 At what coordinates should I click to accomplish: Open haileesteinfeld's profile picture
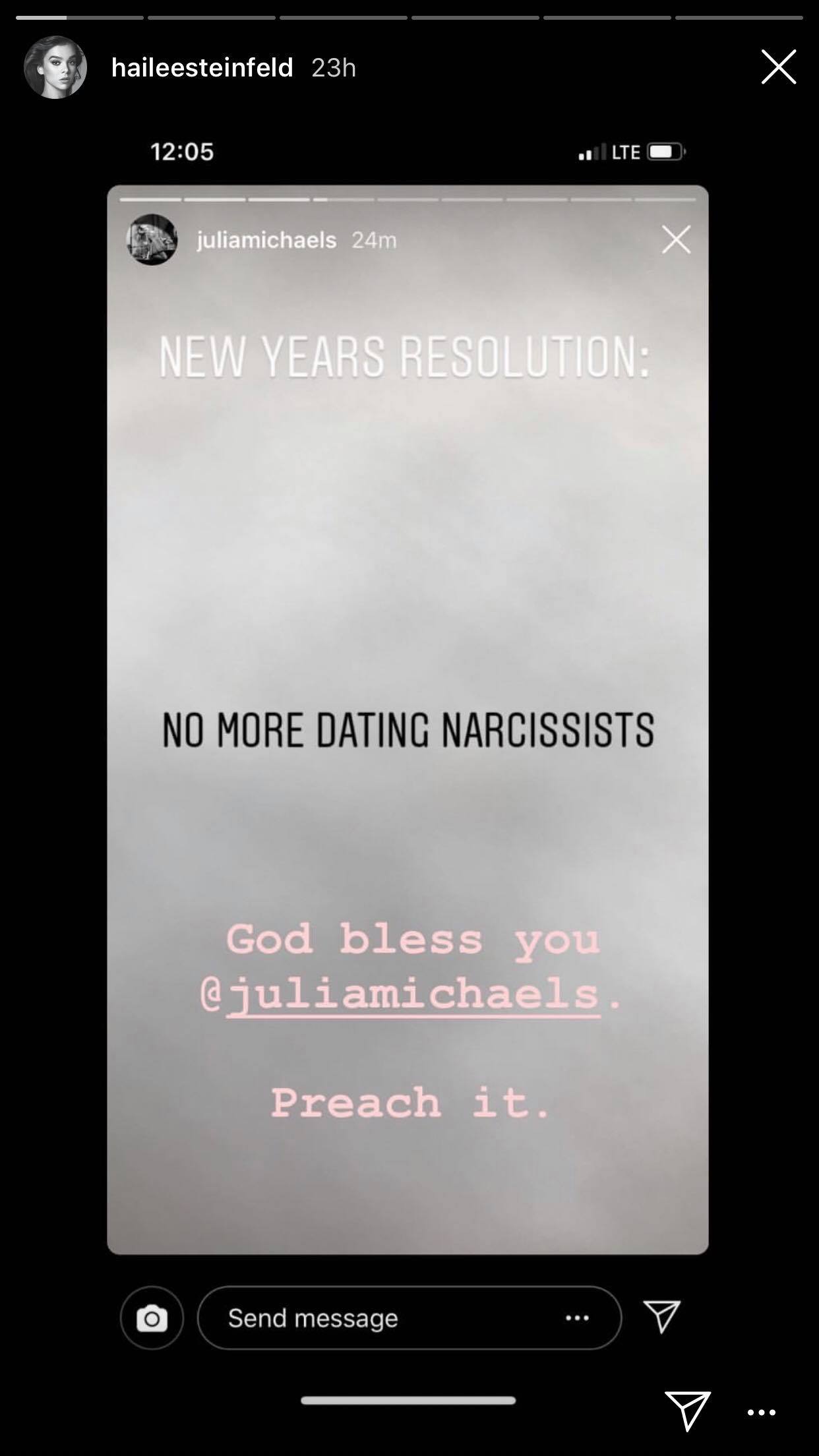(55, 67)
